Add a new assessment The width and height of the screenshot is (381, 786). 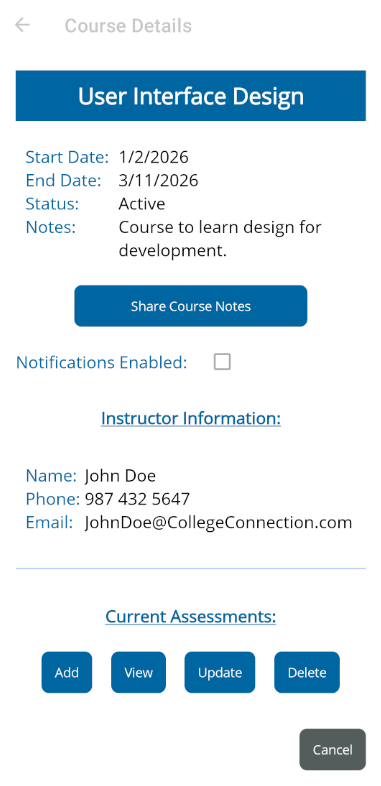67,672
